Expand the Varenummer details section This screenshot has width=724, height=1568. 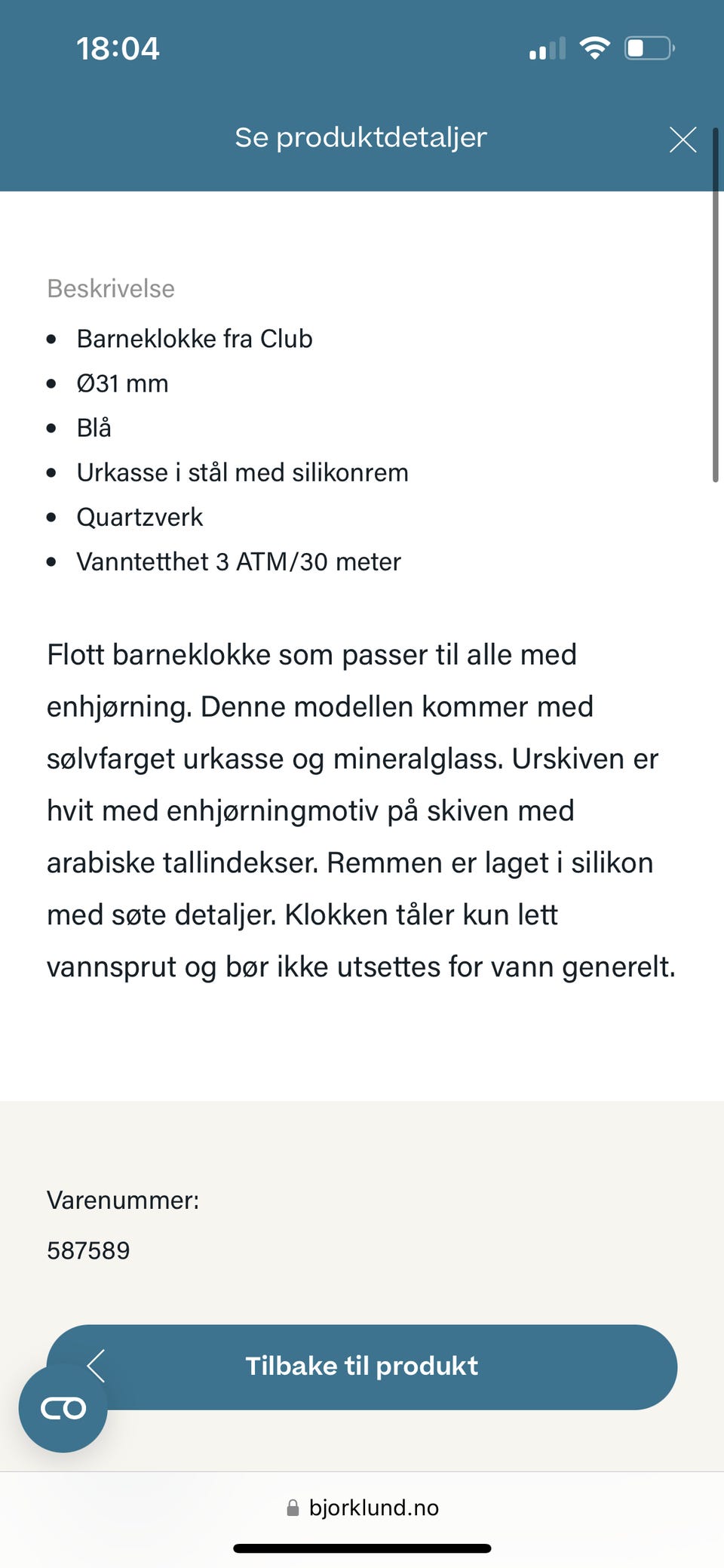[124, 1199]
